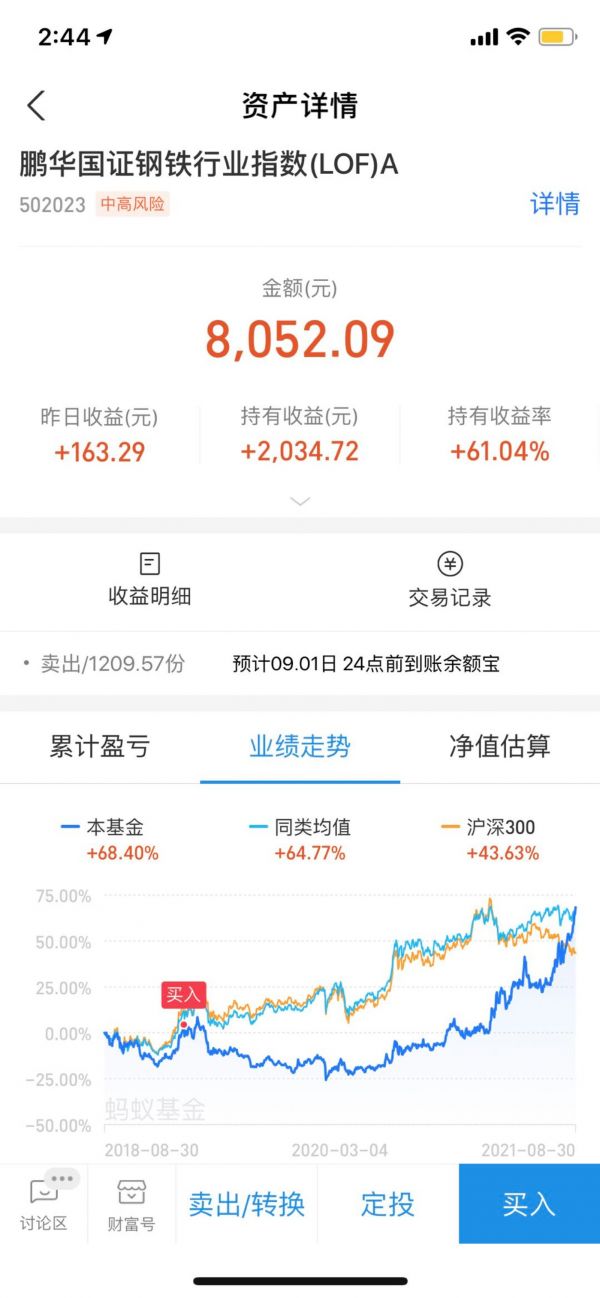Open 收益明细 earnings breakdown
This screenshot has height=1298, width=600.
[x=150, y=580]
